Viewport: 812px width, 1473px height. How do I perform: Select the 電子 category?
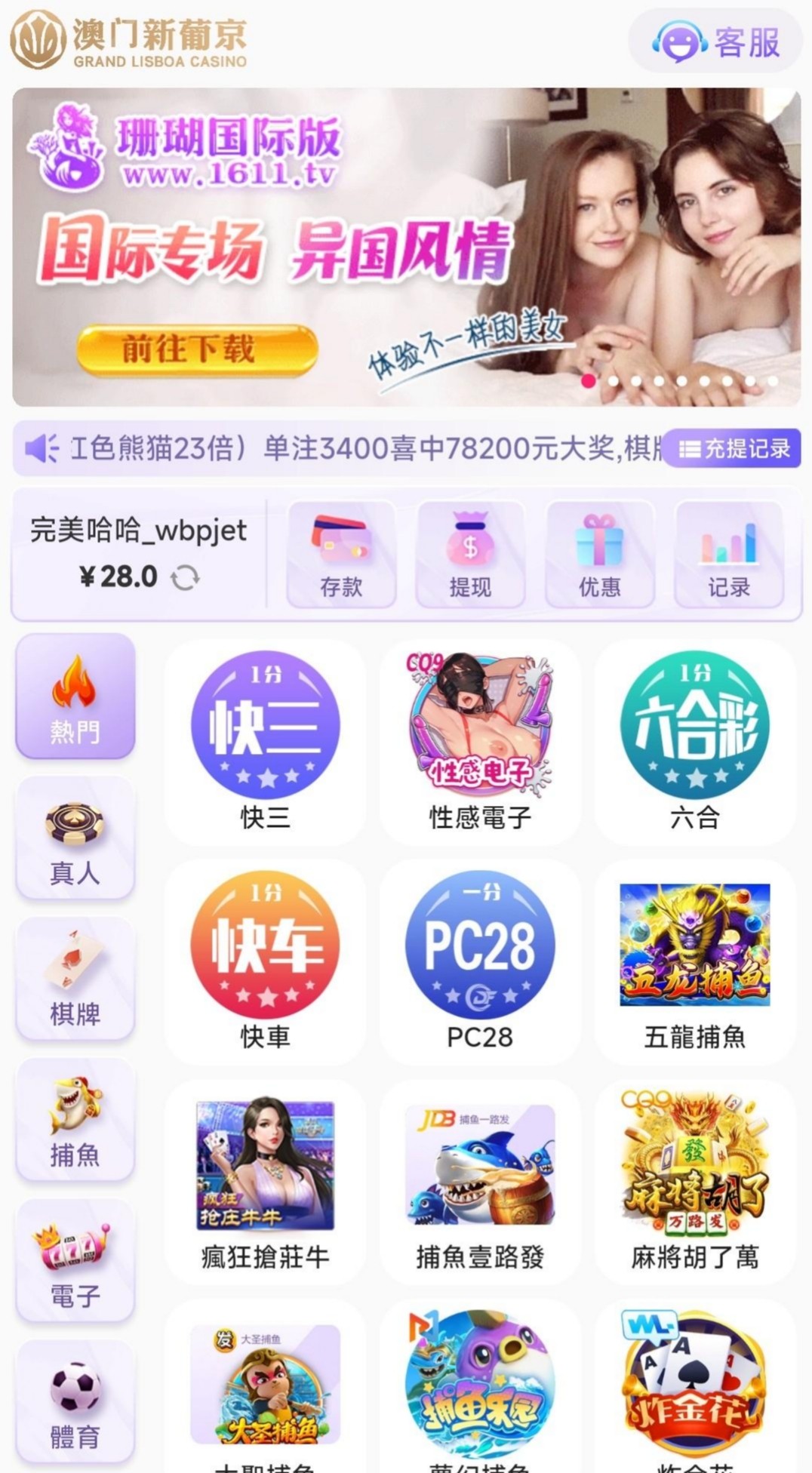click(x=75, y=1261)
